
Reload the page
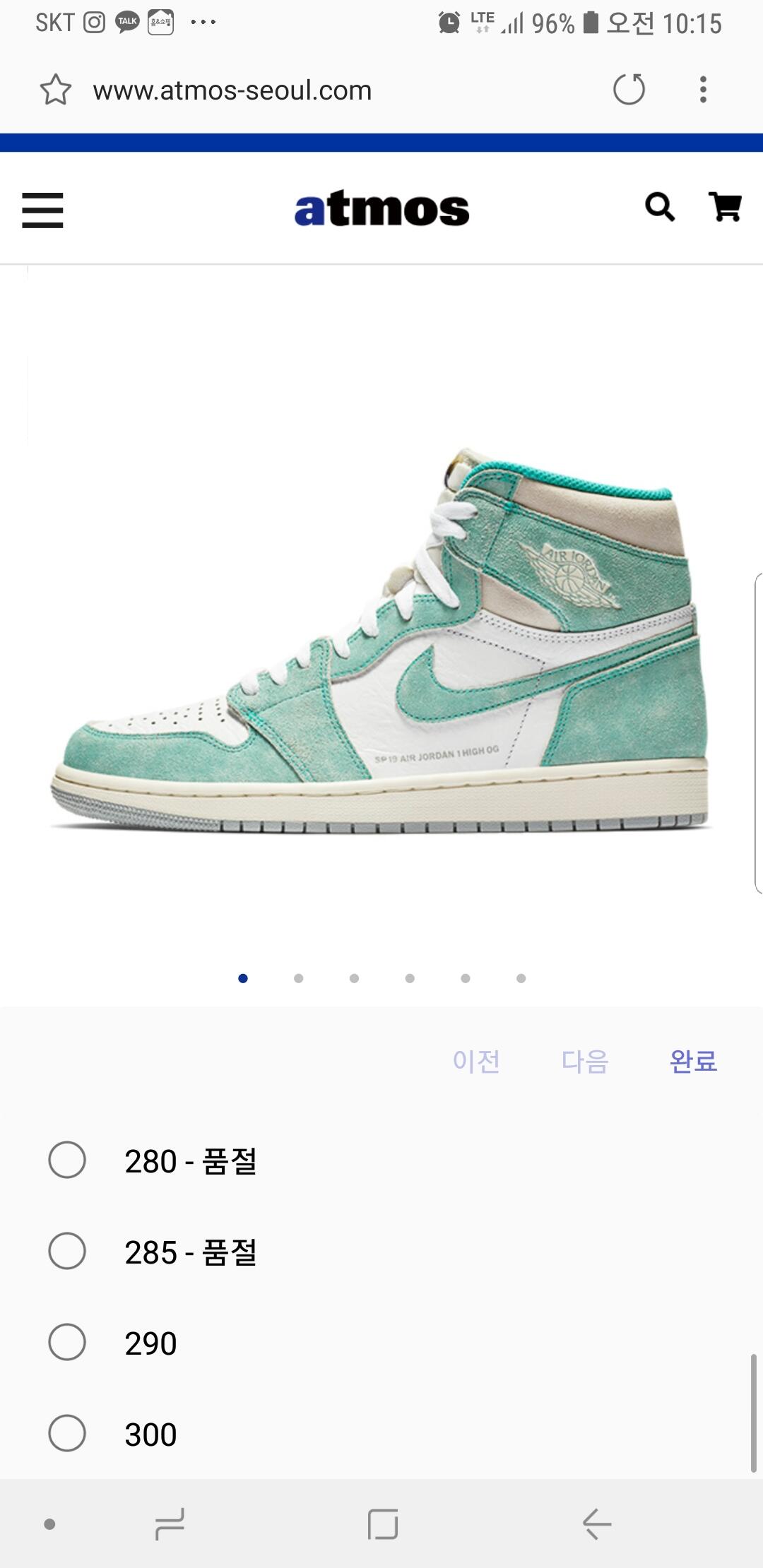[x=629, y=90]
